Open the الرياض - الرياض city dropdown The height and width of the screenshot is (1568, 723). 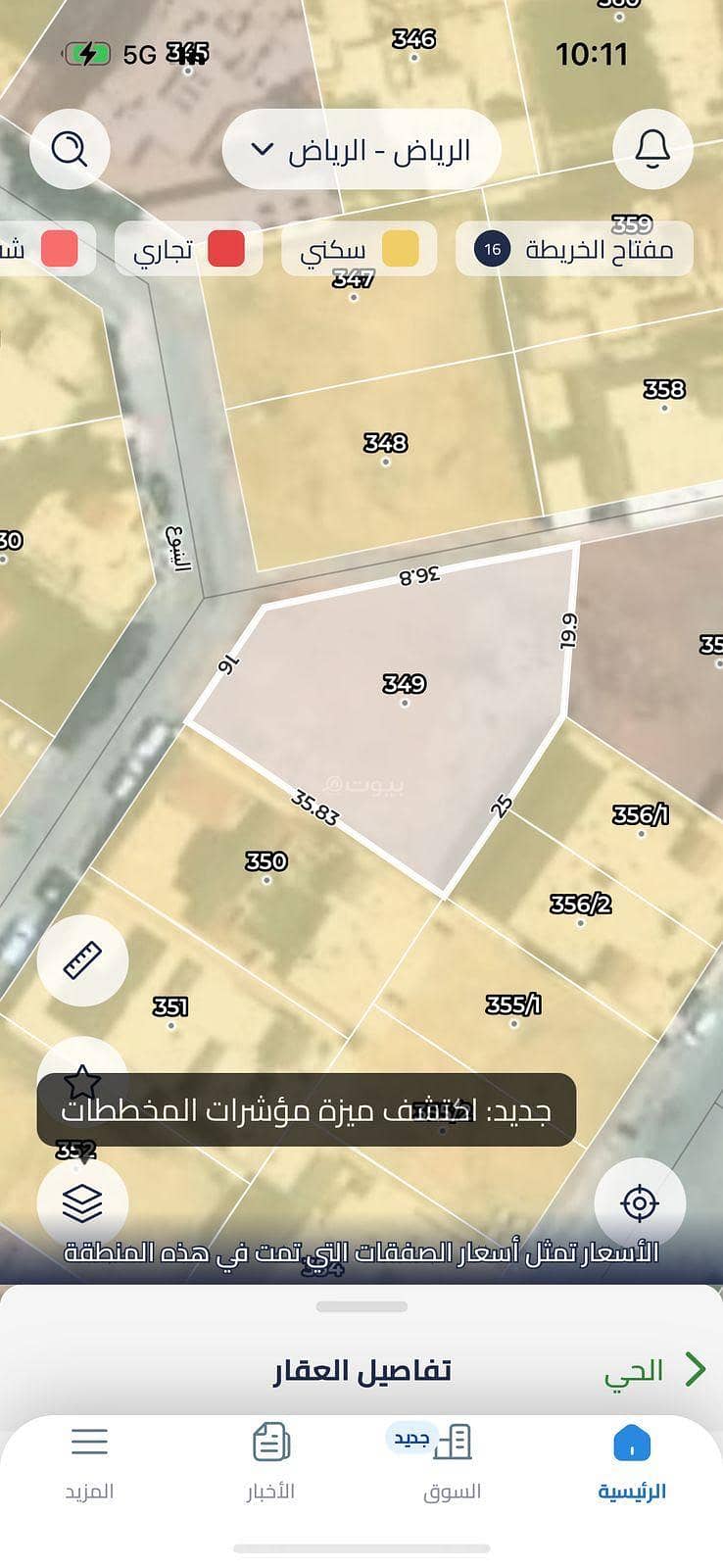click(361, 150)
